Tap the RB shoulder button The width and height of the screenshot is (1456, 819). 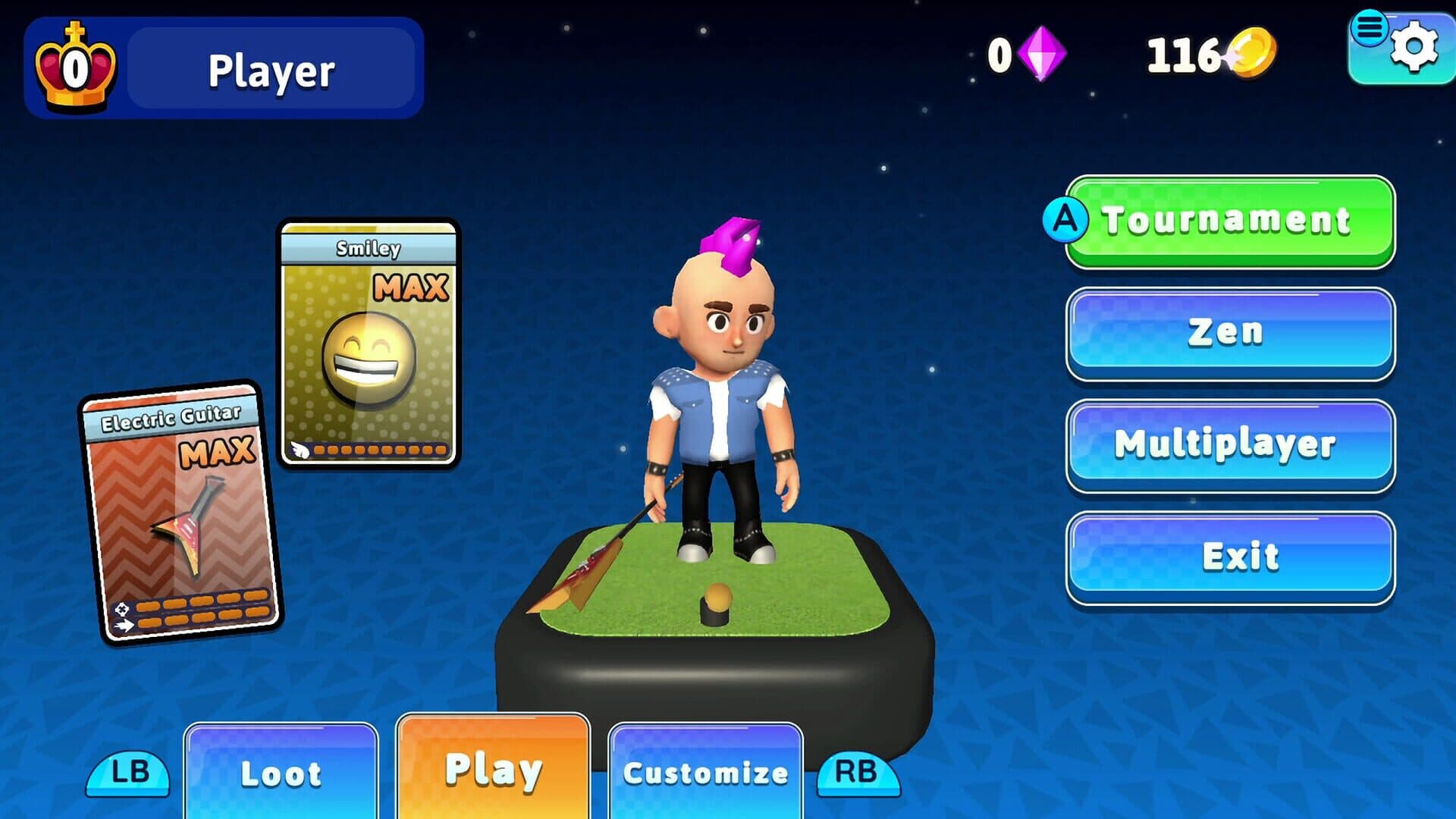coord(857,773)
